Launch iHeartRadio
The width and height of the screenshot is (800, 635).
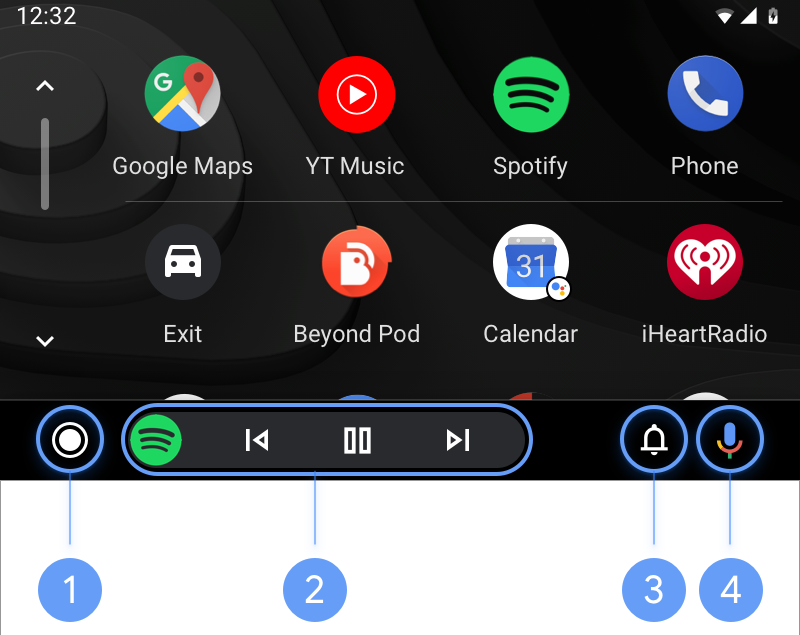pos(705,263)
